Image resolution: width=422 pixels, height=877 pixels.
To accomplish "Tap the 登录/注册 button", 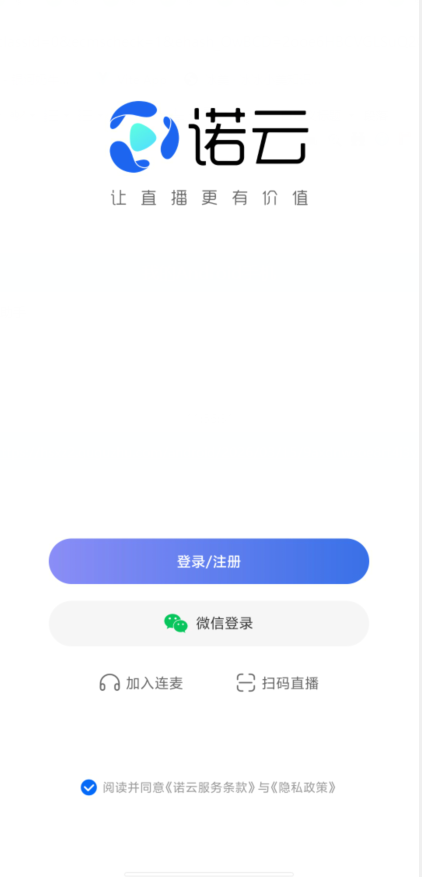I will click(209, 562).
